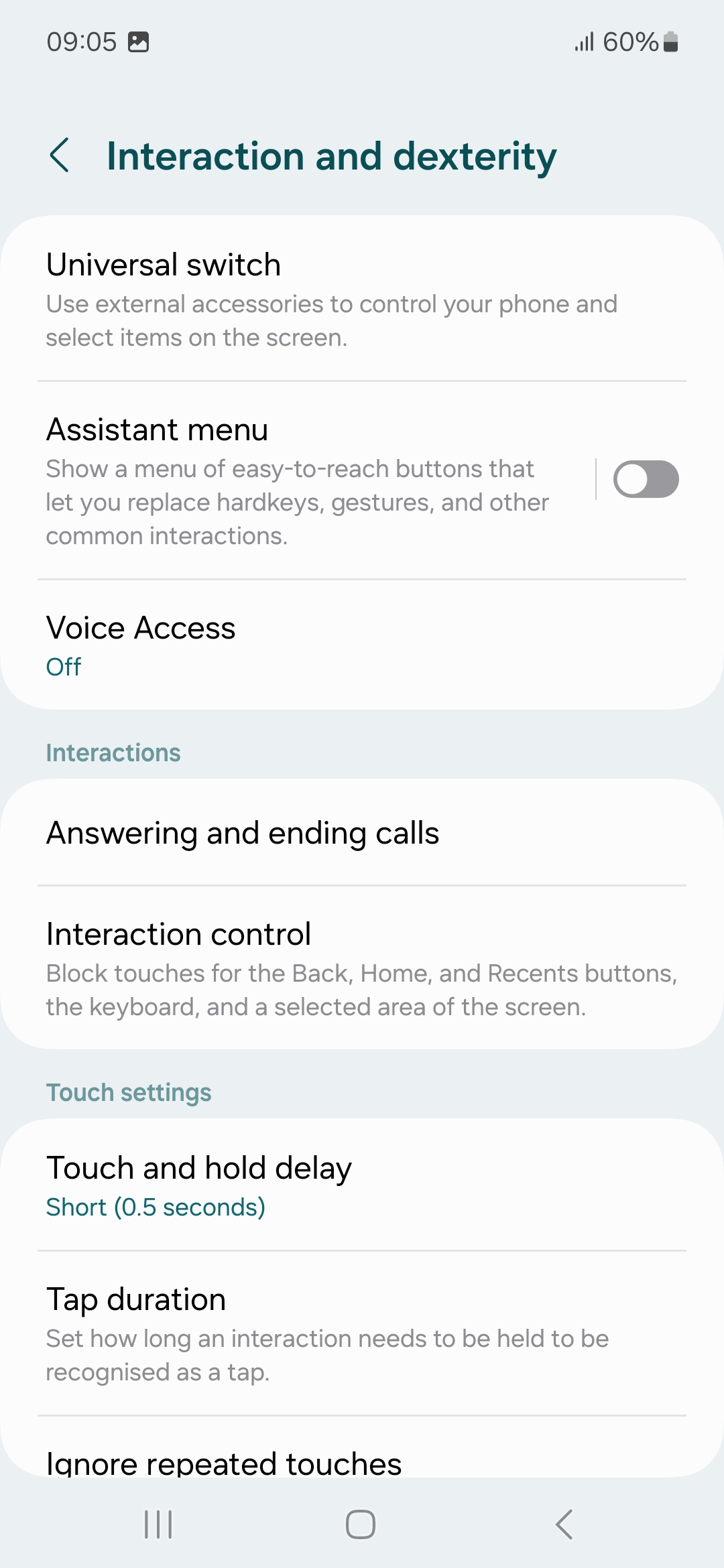Open the Assistant menu settings row
Screen dimensions: 724x1568
click(x=295, y=480)
